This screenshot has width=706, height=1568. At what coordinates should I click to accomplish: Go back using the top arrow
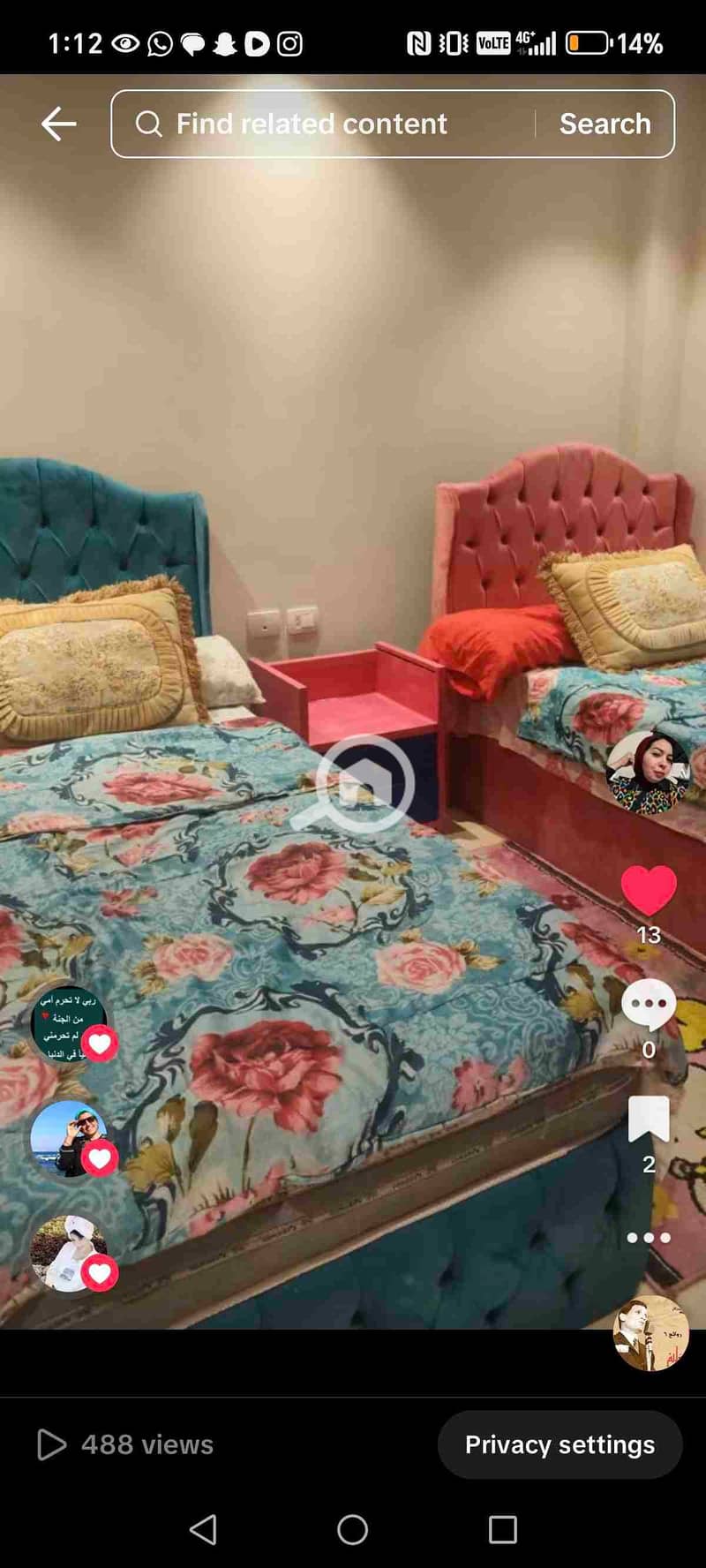(58, 124)
